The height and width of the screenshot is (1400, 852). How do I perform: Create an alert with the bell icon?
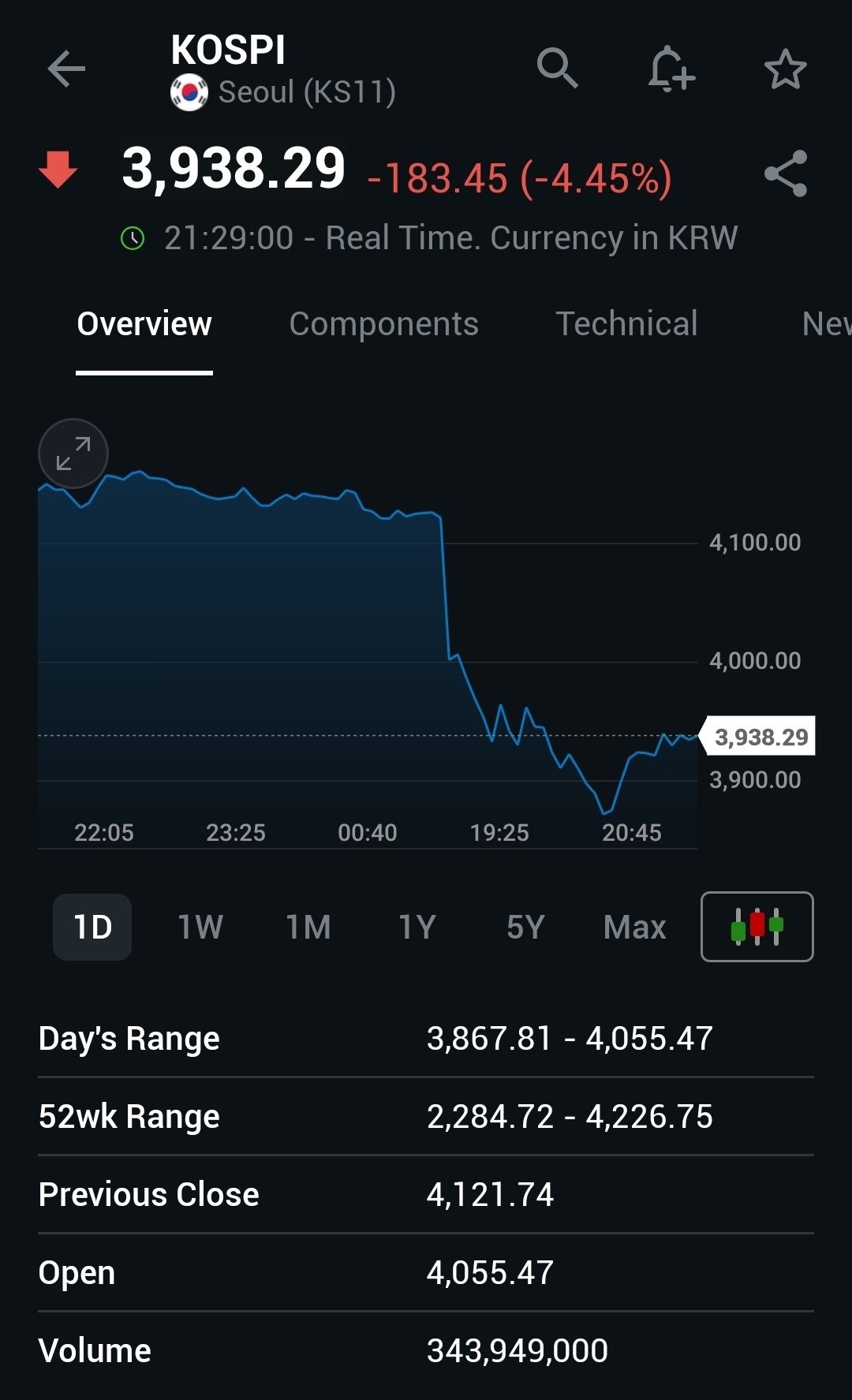click(x=671, y=69)
